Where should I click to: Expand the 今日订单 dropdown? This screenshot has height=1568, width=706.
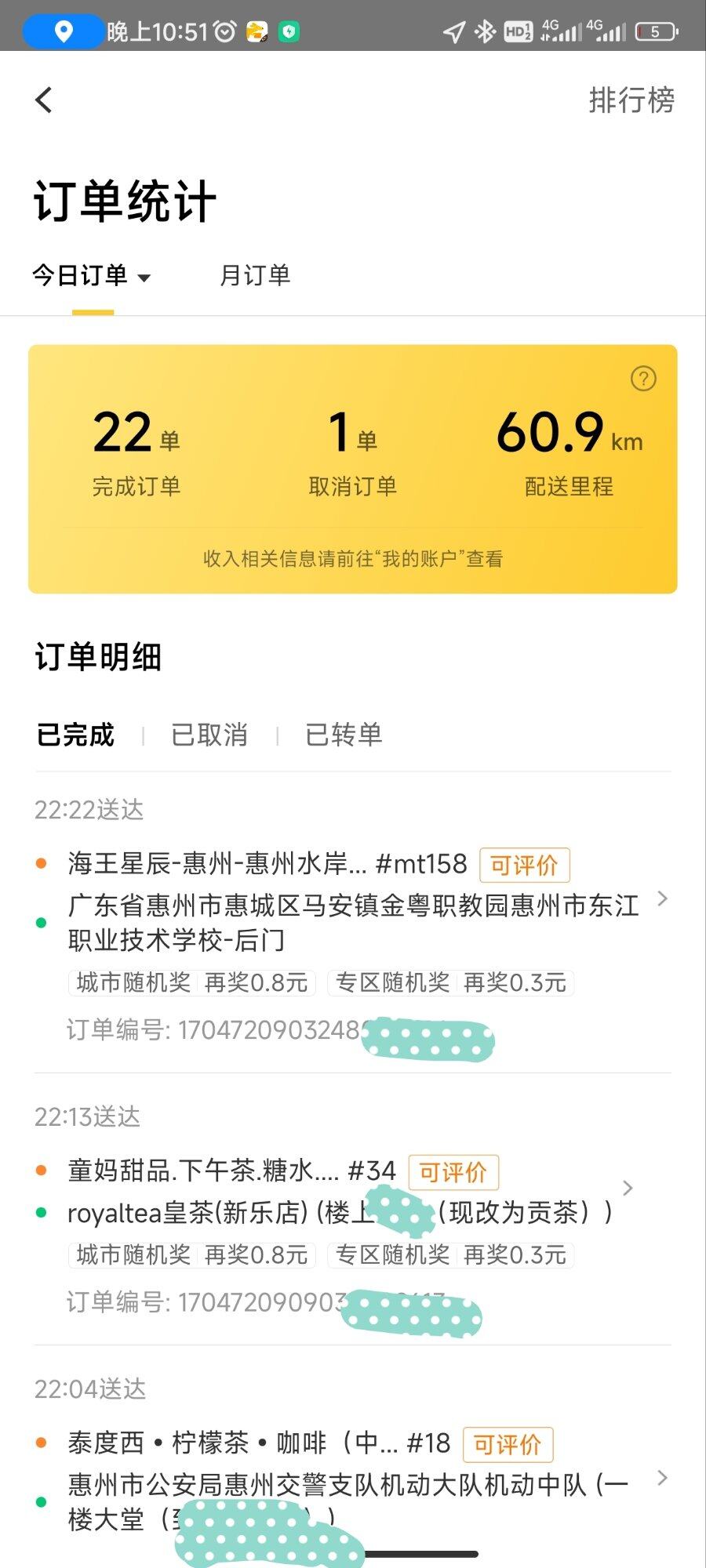92,276
